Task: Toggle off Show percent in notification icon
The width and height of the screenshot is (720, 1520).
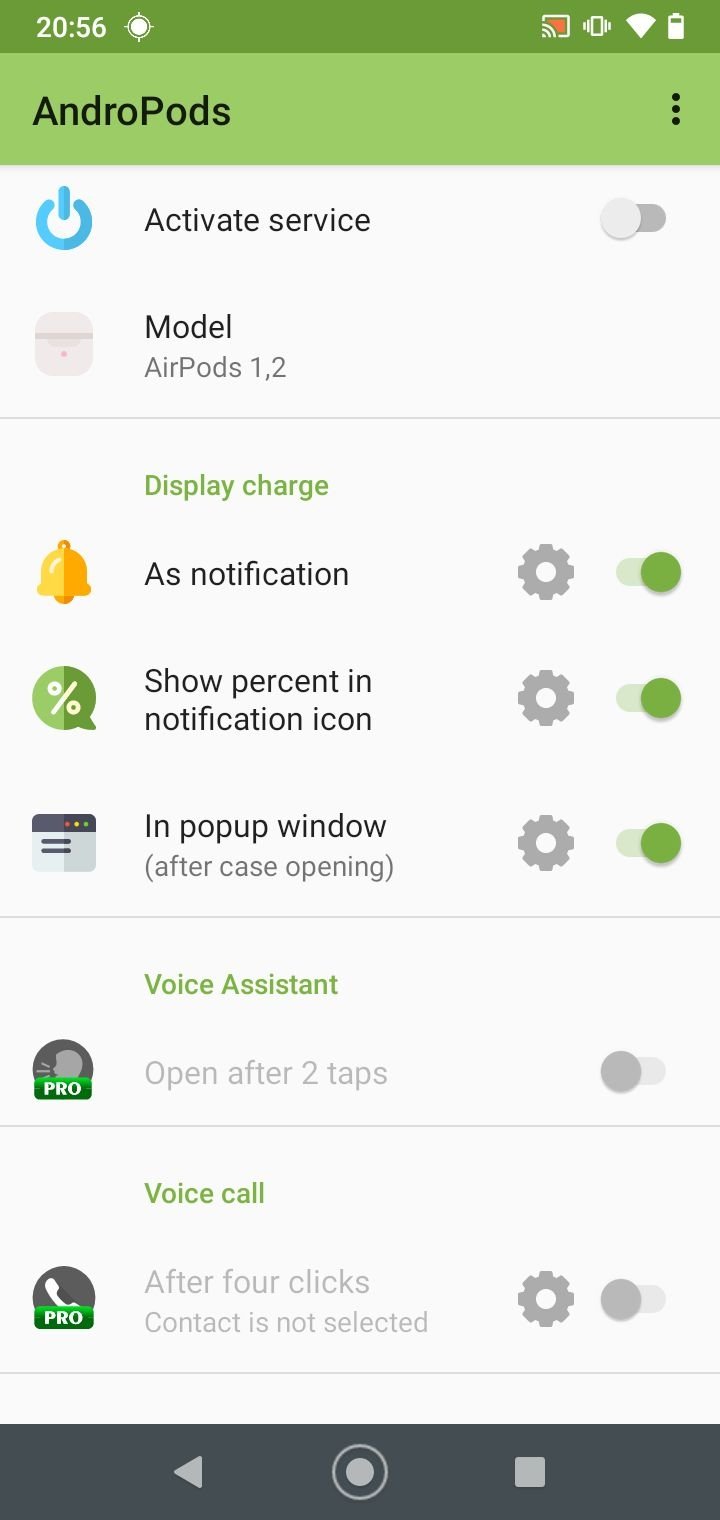Action: coord(648,699)
